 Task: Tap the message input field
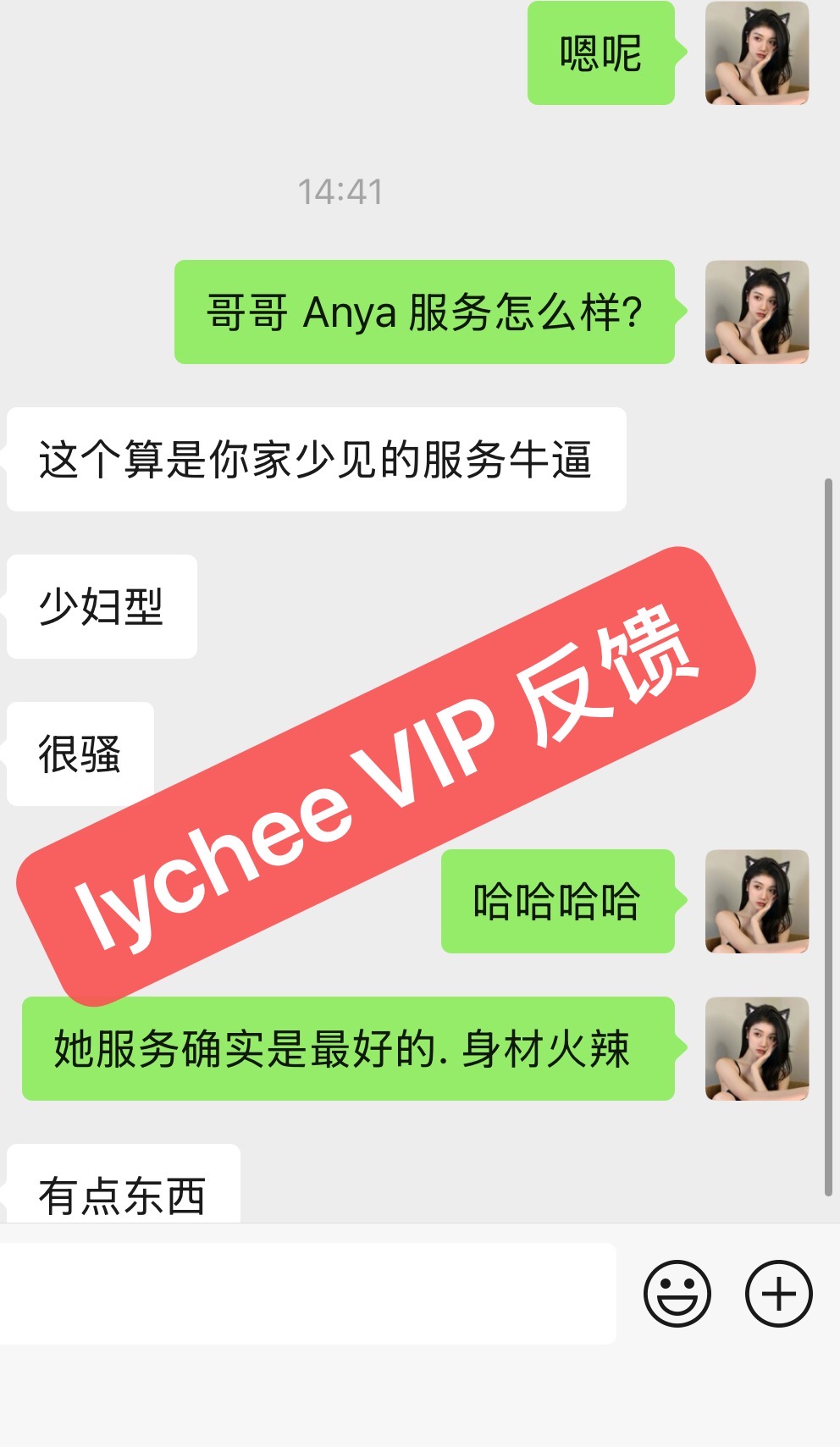point(307,1293)
